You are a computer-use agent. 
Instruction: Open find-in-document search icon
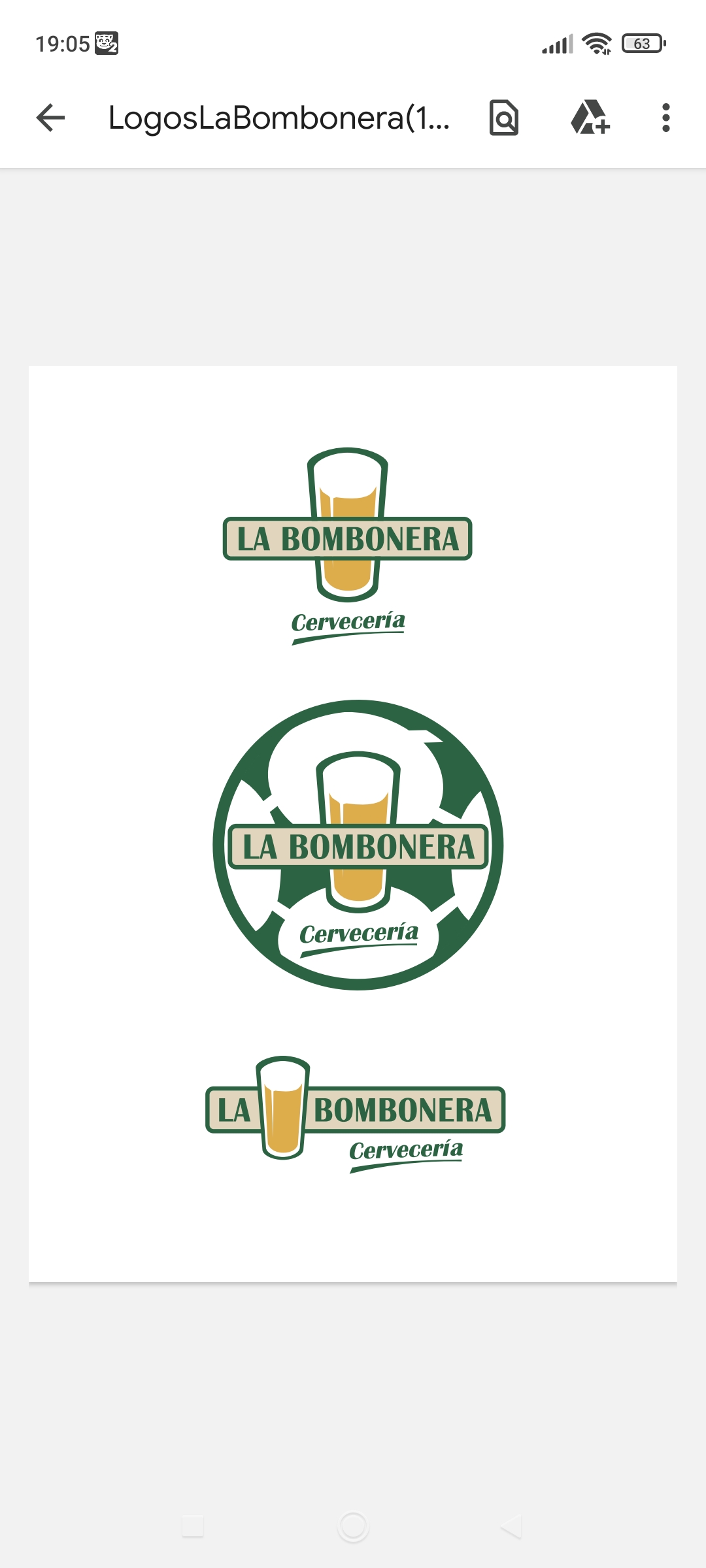504,119
